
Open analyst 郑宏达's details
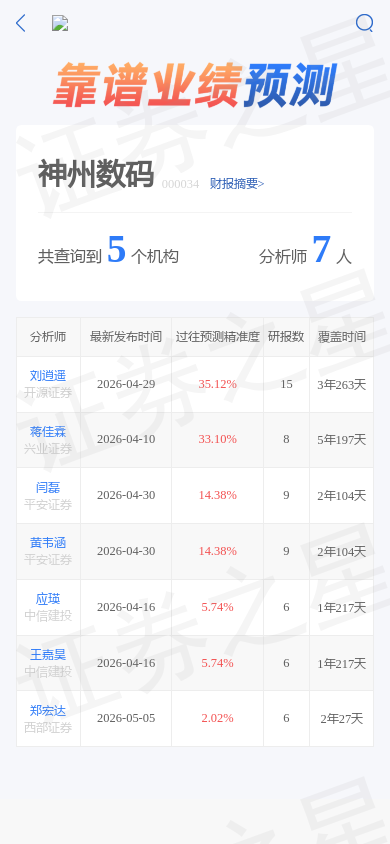tap(48, 711)
